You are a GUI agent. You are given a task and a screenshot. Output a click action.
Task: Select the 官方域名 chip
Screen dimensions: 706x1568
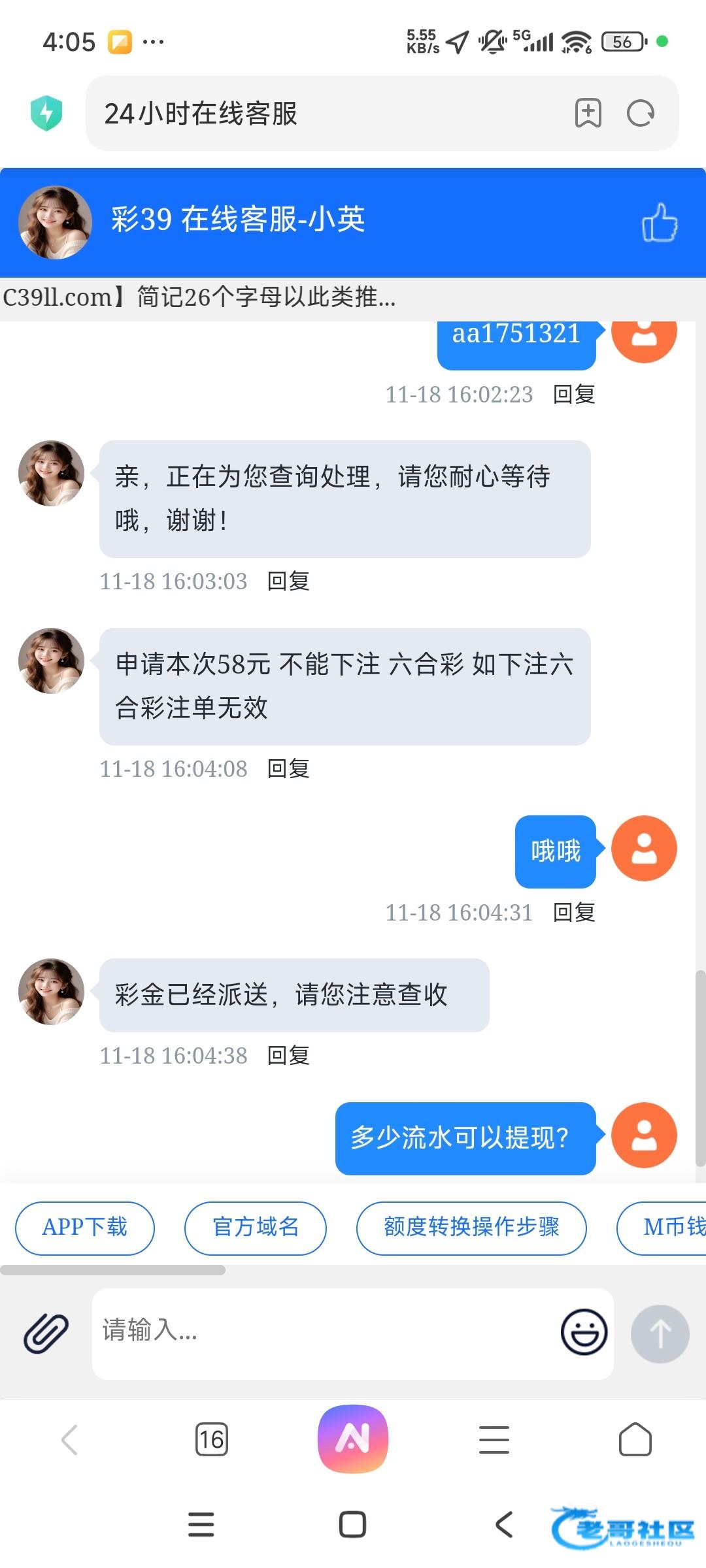pos(256,1228)
